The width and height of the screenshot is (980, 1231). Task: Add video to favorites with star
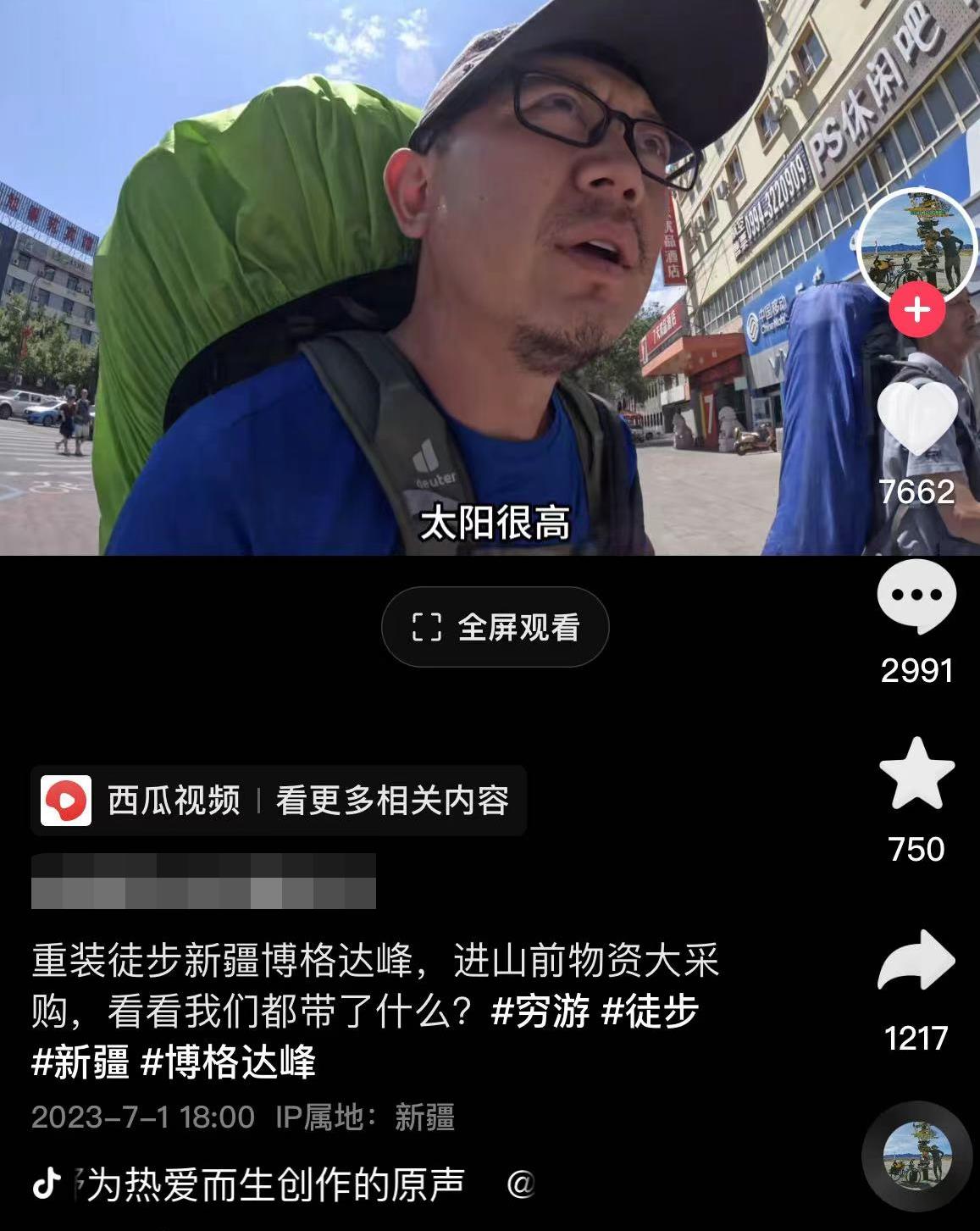click(916, 774)
